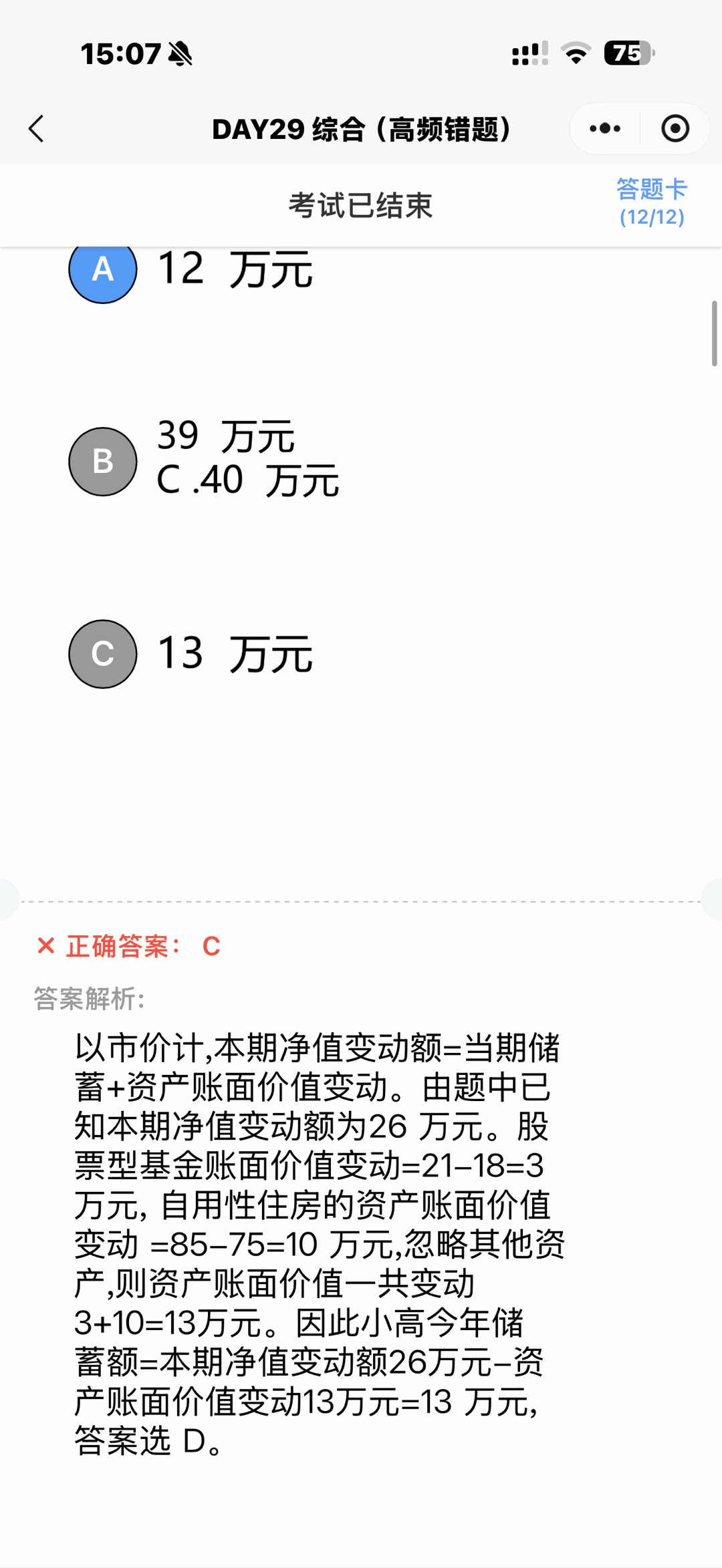
Task: Close the mini program with the circle button
Action: click(675, 128)
